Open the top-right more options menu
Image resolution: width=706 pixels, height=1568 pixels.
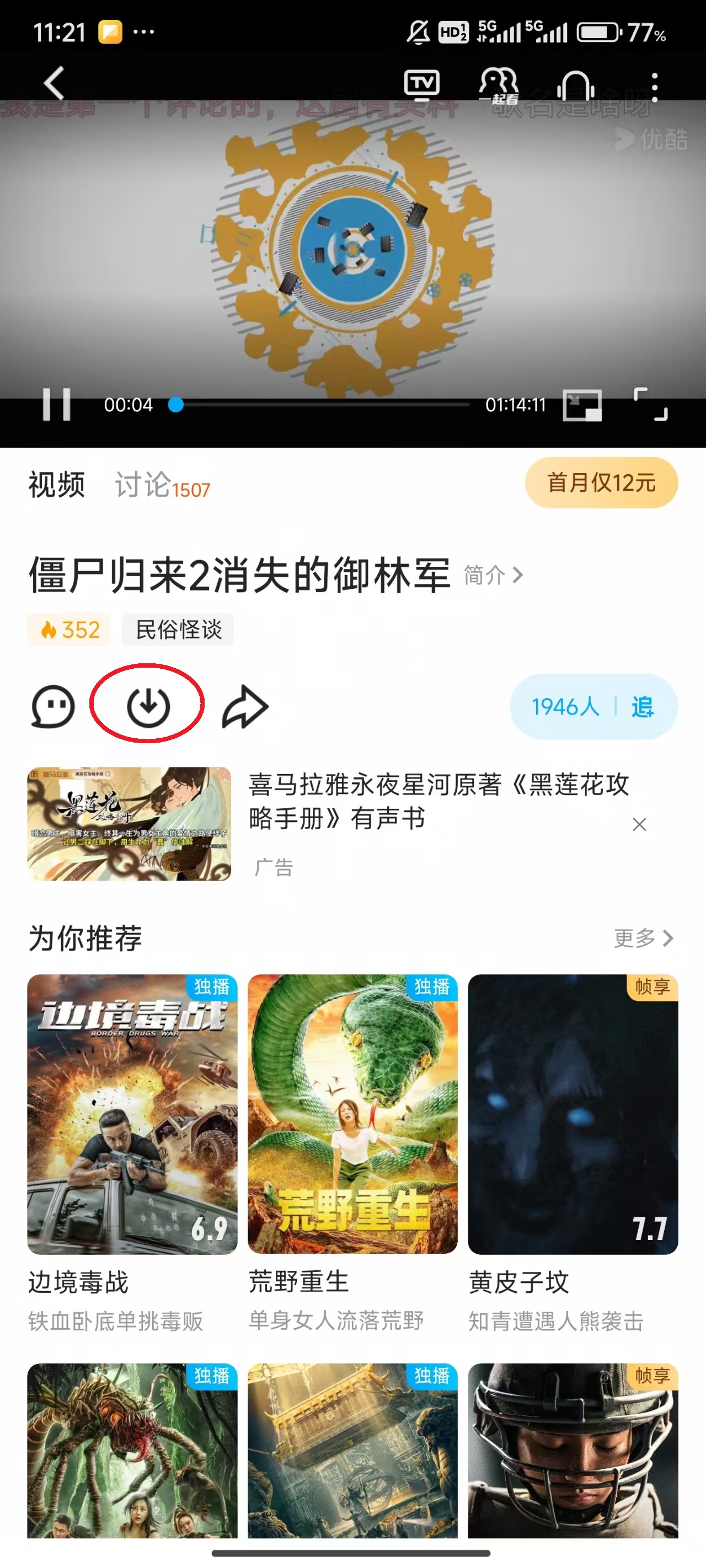tap(654, 83)
